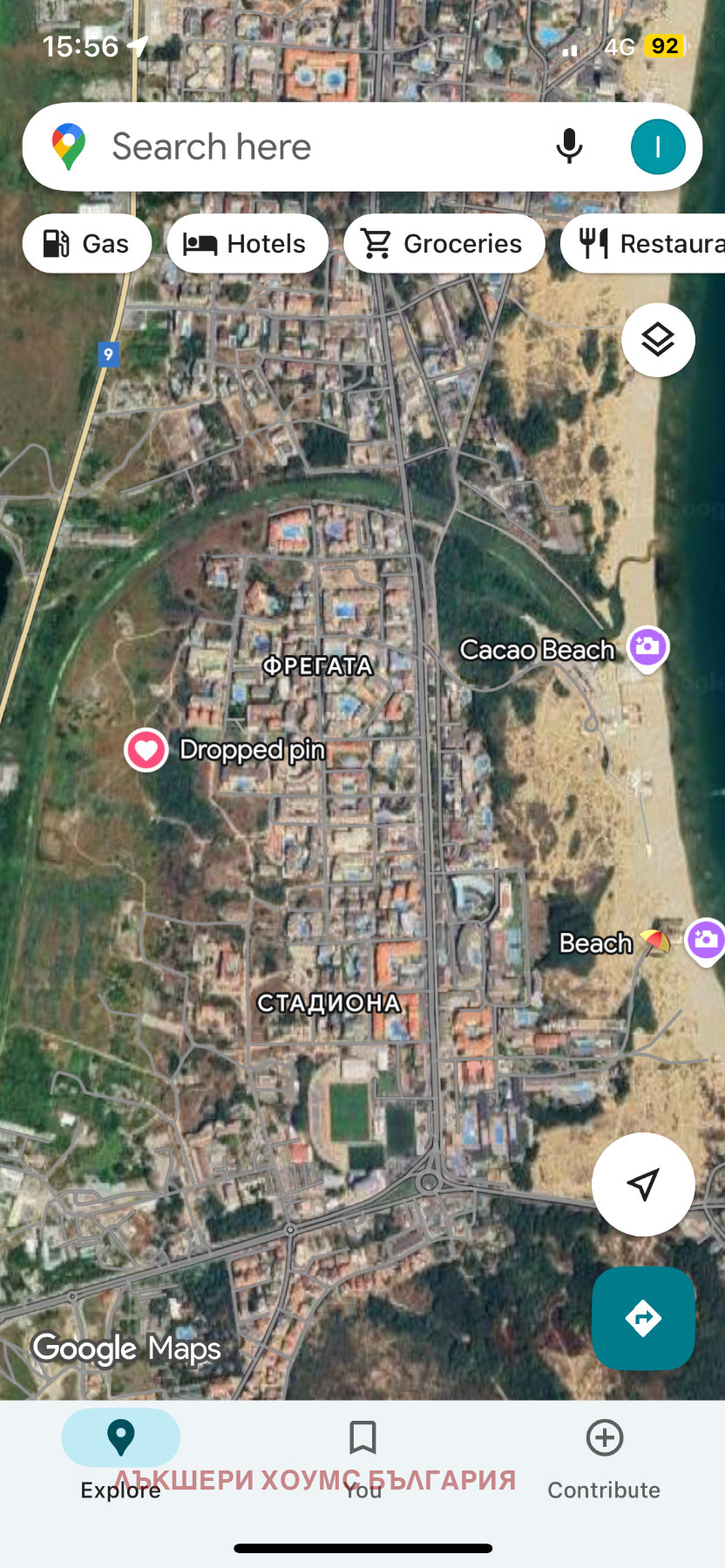Open the map layers selector
725x1568 pixels.
coord(658,340)
